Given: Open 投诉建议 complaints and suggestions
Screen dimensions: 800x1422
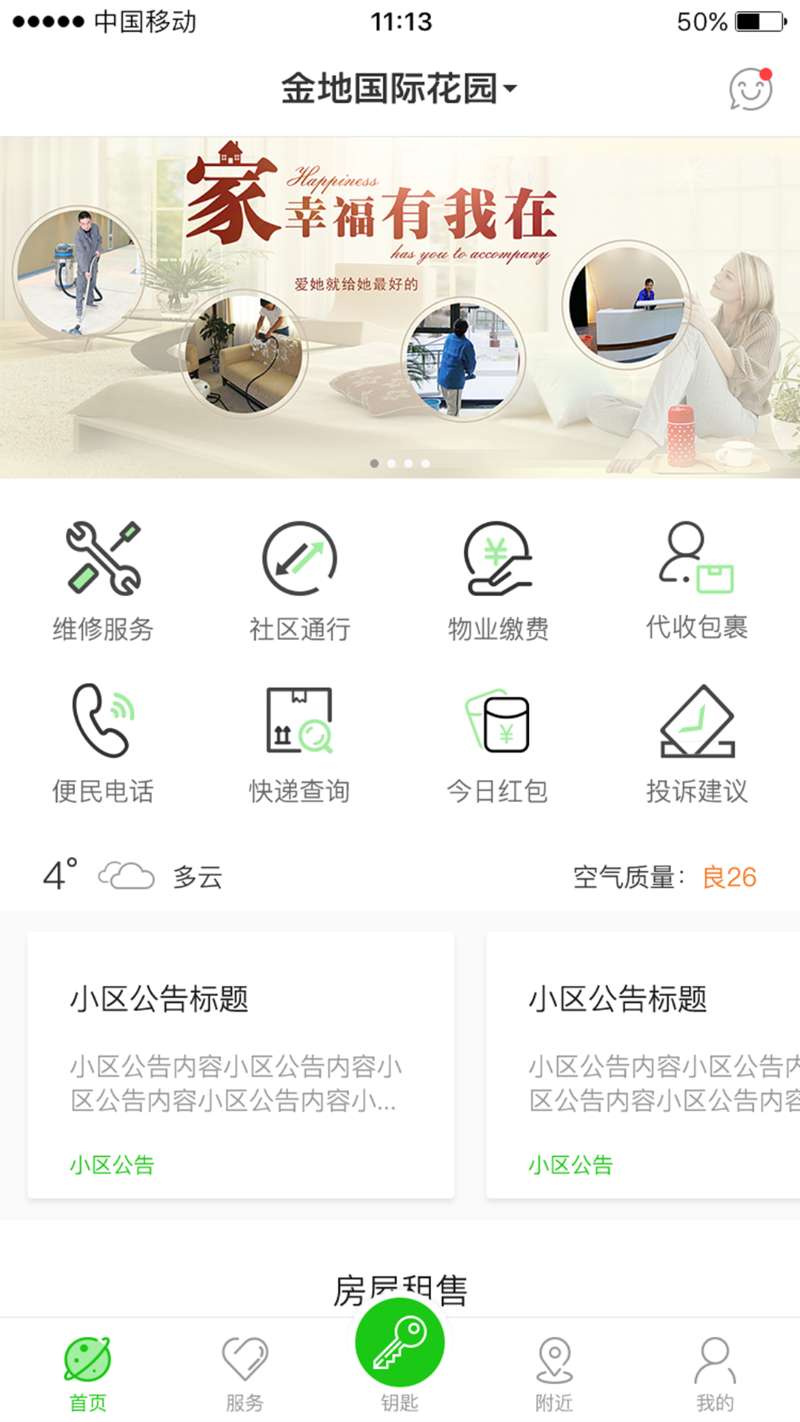Looking at the screenshot, I should 697,744.
